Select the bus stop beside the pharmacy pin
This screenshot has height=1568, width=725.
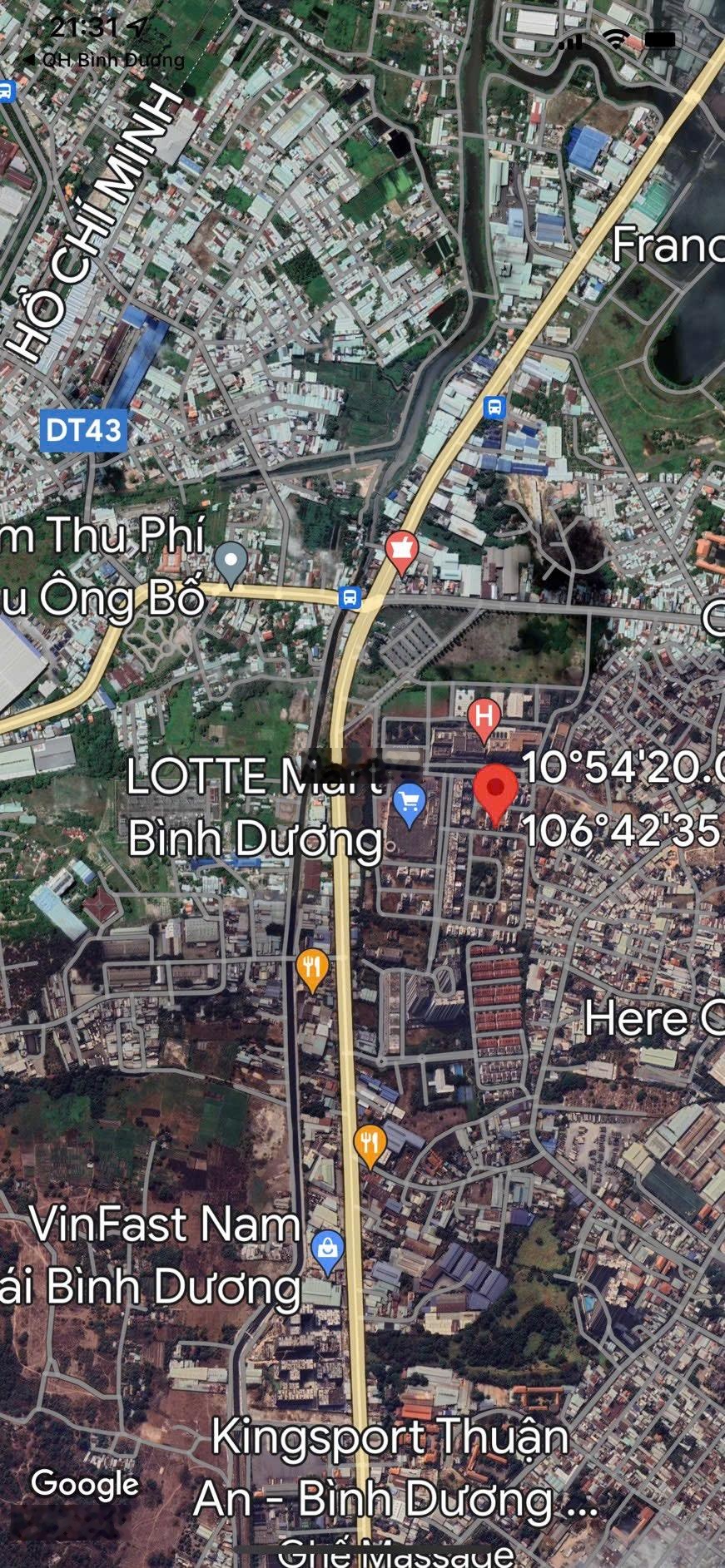(x=350, y=597)
